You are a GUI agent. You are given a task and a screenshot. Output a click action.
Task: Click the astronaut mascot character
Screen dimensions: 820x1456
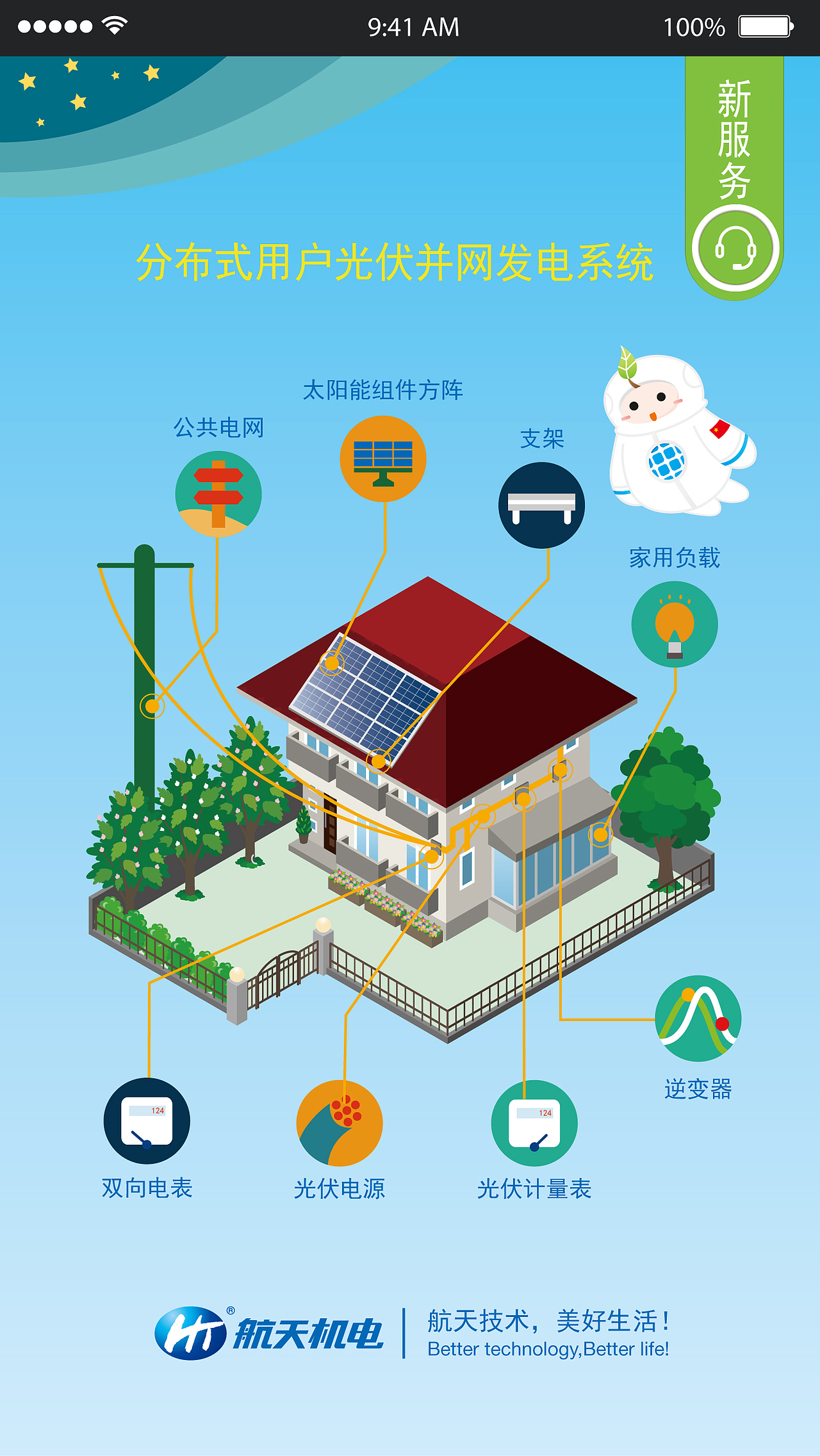(679, 442)
